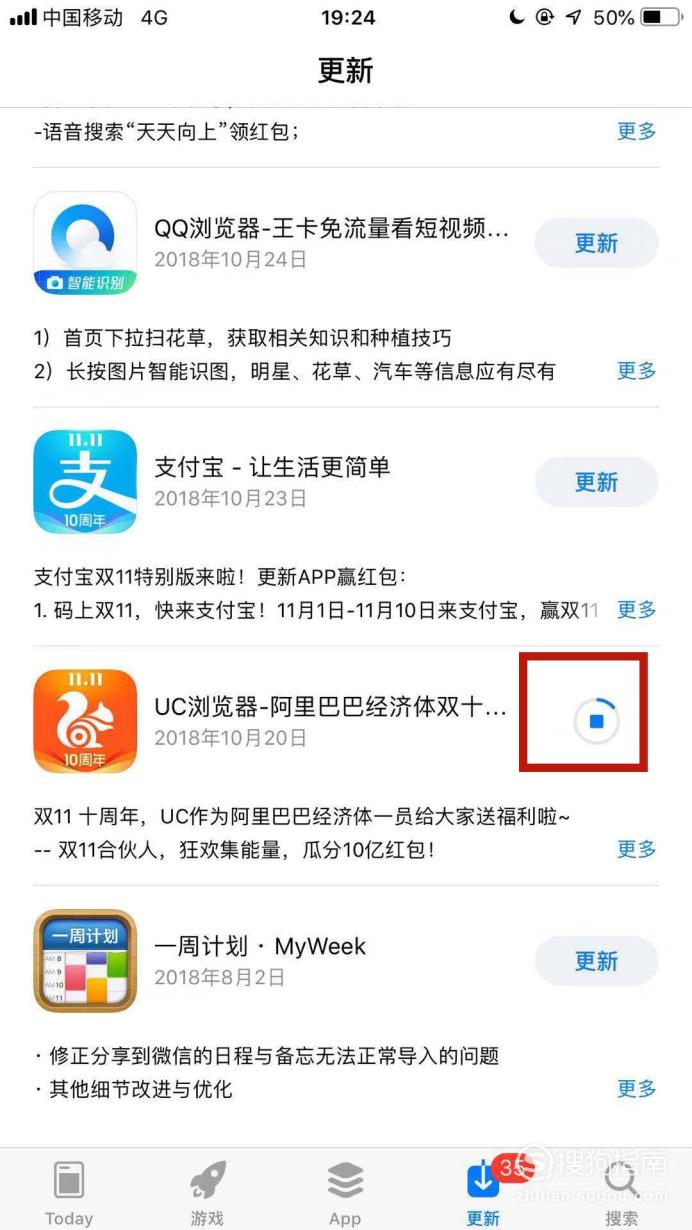Update 一周计划 MyWeek app
This screenshot has height=1230, width=692.
click(597, 961)
